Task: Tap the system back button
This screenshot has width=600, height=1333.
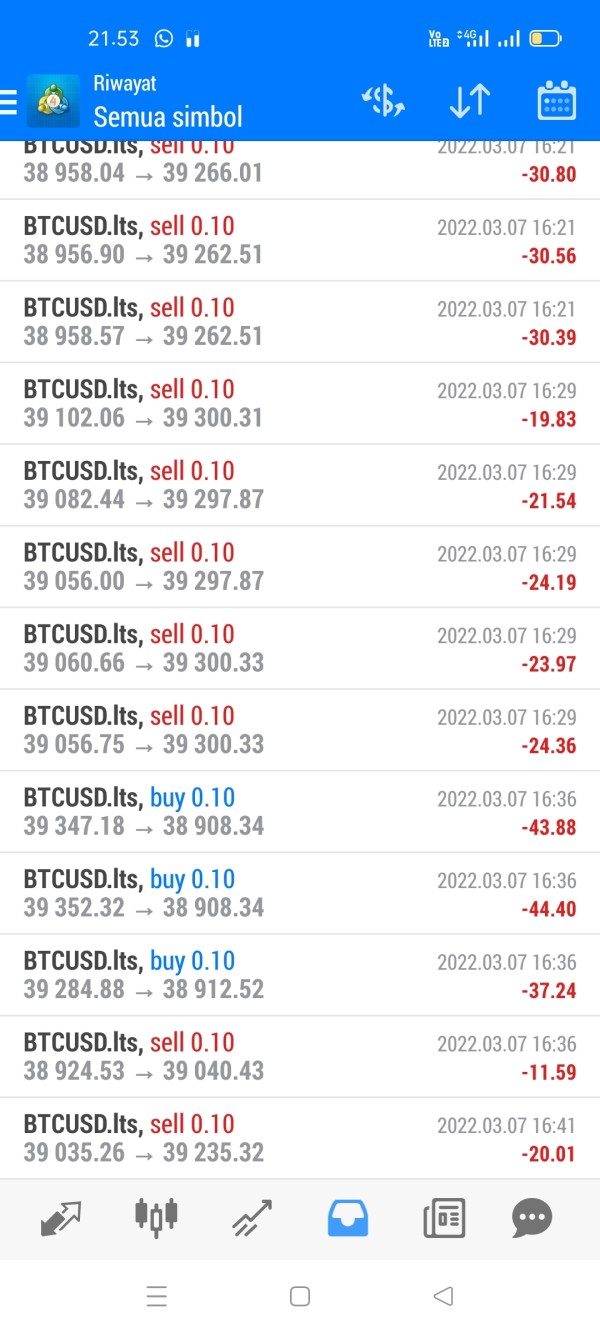Action: click(443, 1297)
